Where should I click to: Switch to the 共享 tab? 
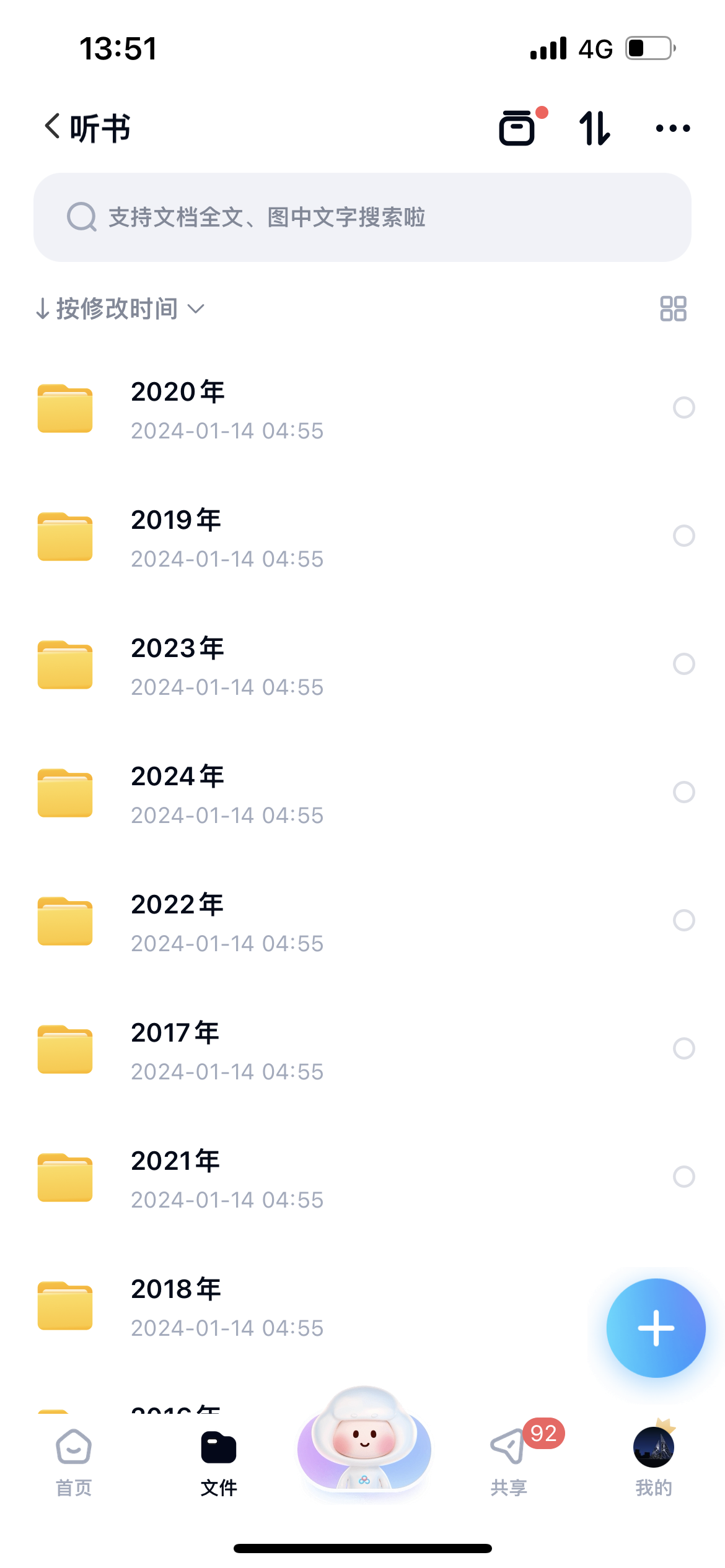tap(509, 1463)
